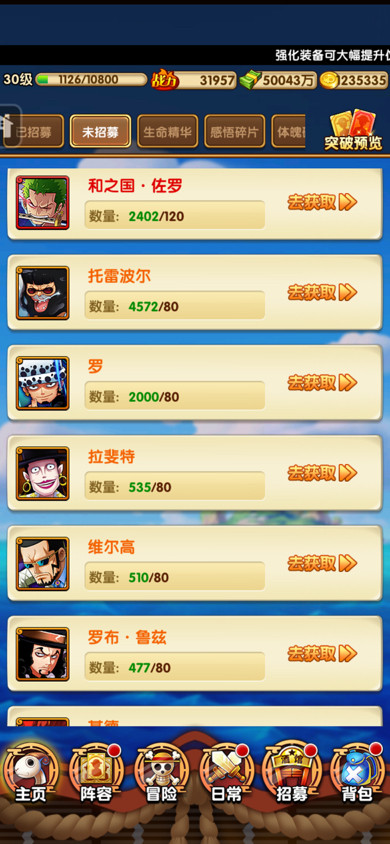Go to 主页 in bottom navigation

pos(30,773)
